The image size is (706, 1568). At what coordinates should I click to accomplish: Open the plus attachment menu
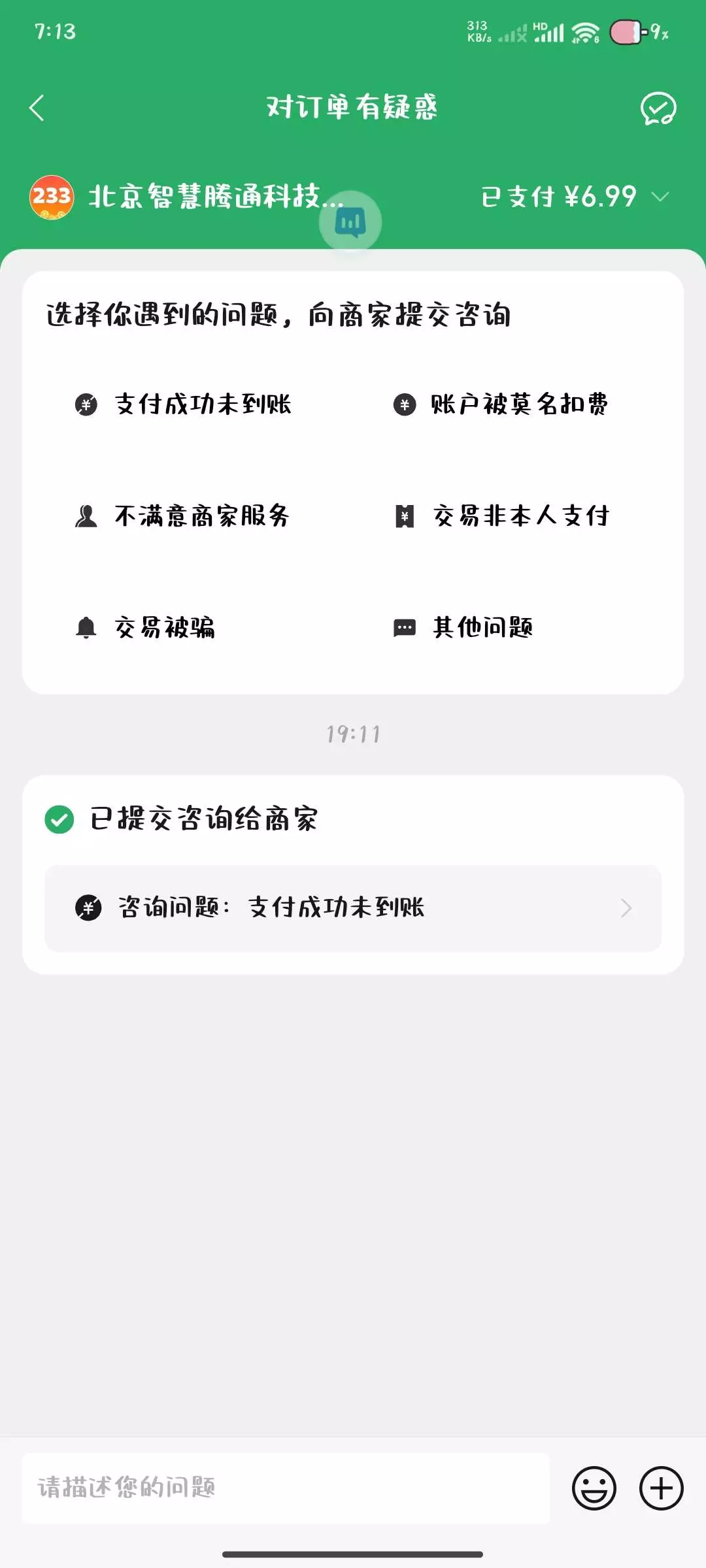click(661, 1488)
